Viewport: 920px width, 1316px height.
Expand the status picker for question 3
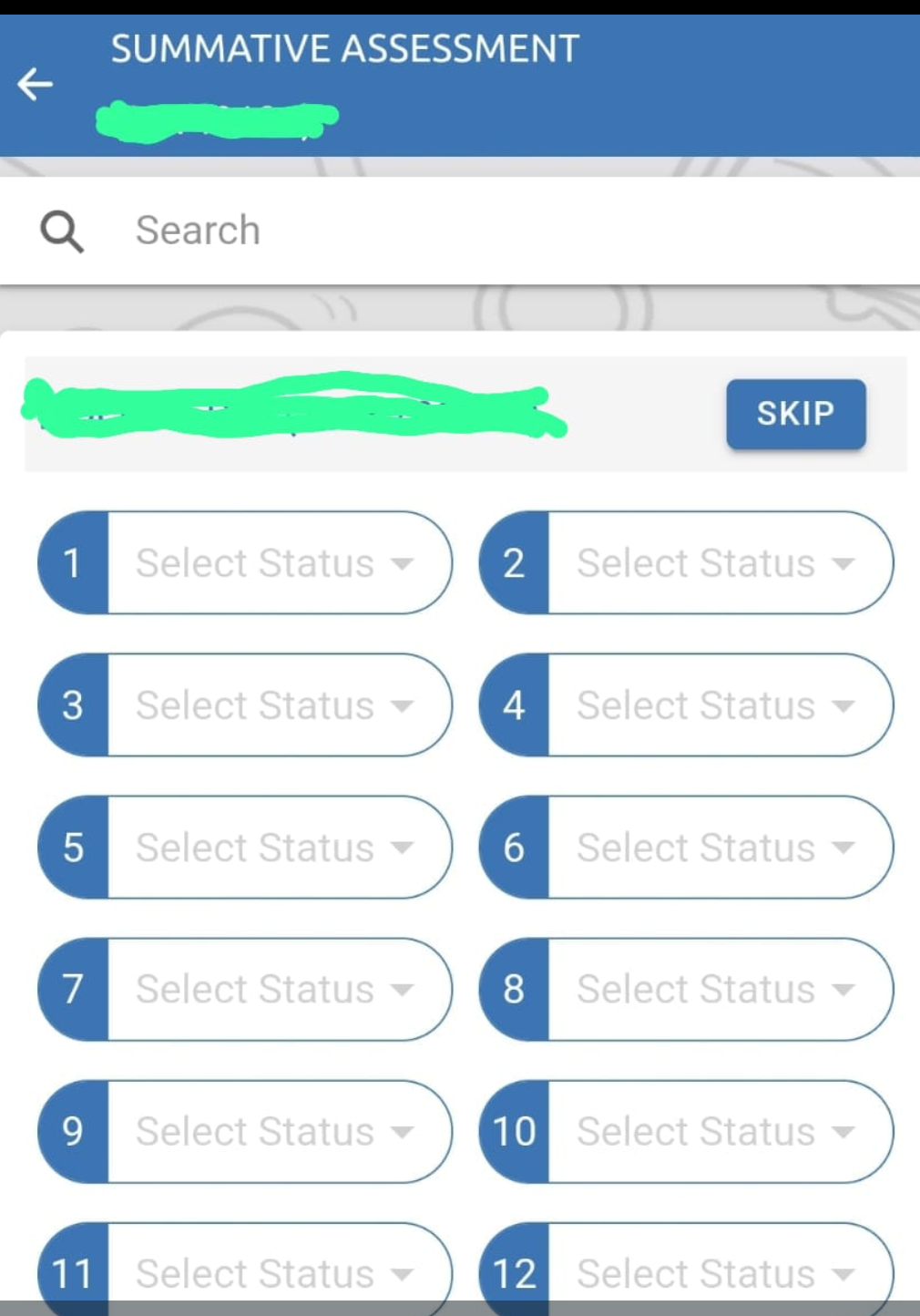pyautogui.click(x=273, y=705)
